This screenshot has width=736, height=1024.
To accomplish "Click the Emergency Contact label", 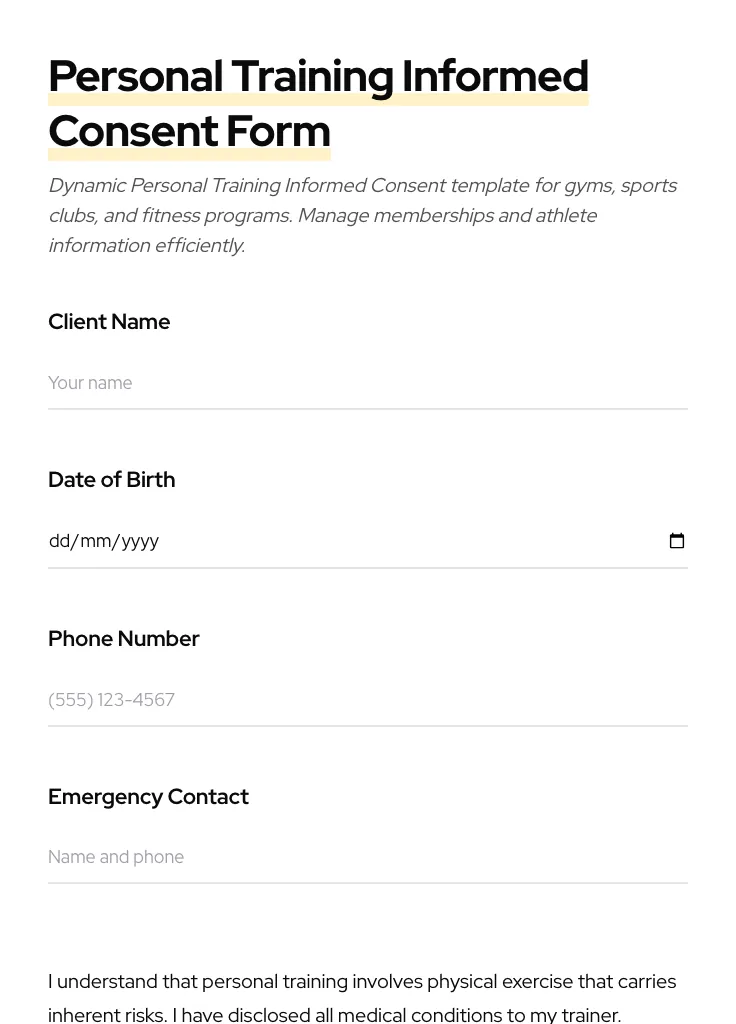I will coord(148,796).
